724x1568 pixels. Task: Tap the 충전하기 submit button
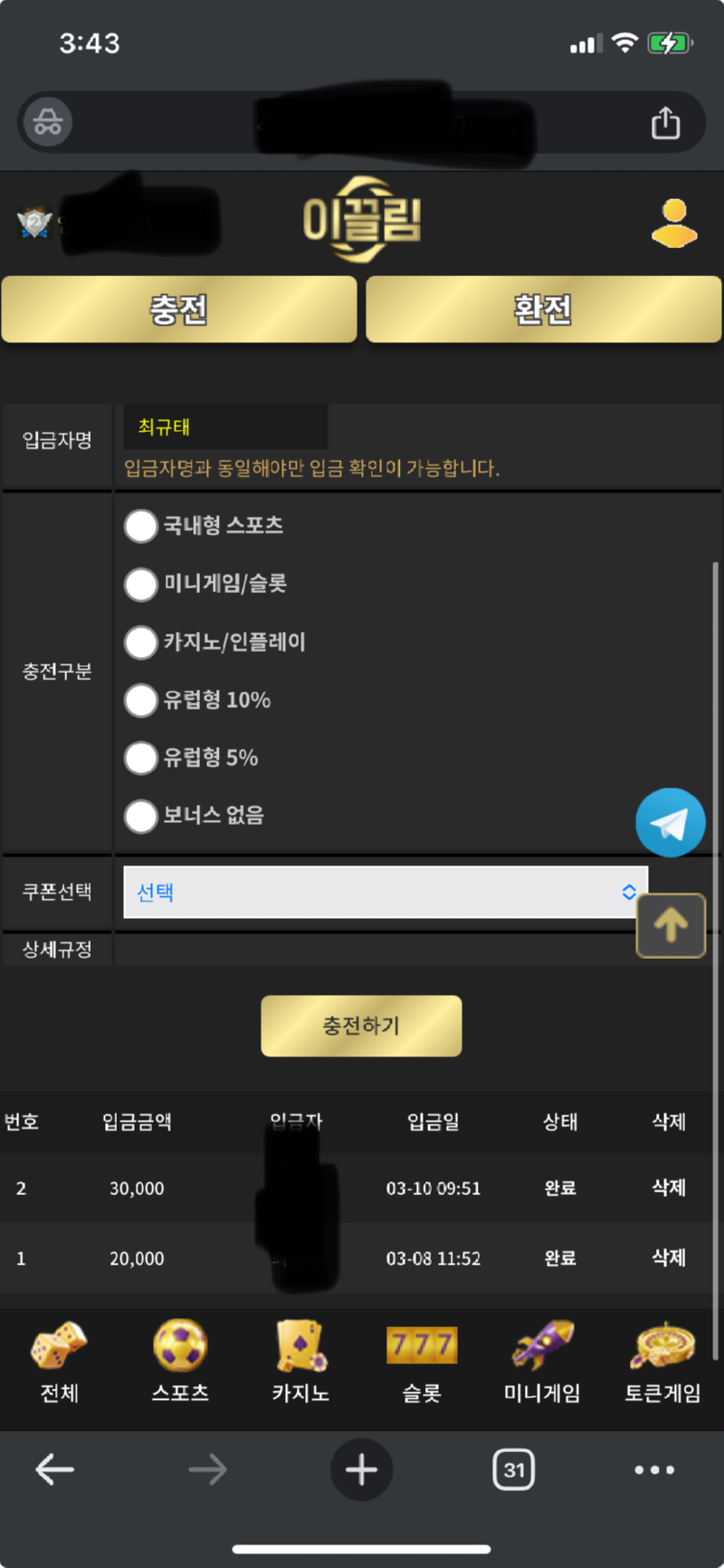click(x=361, y=1026)
